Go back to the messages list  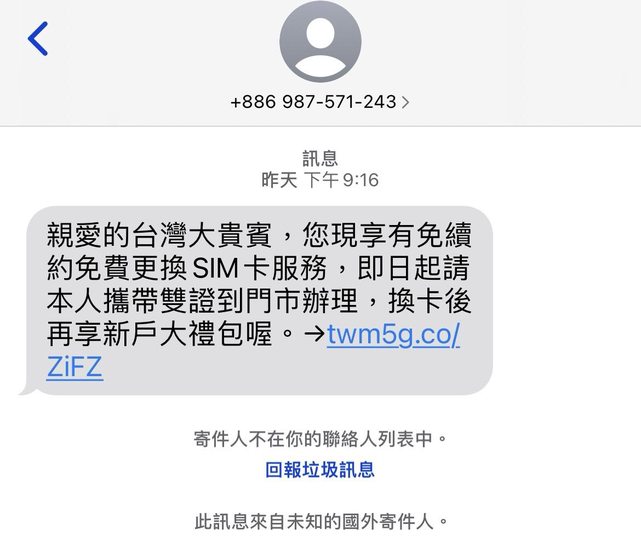tap(38, 39)
